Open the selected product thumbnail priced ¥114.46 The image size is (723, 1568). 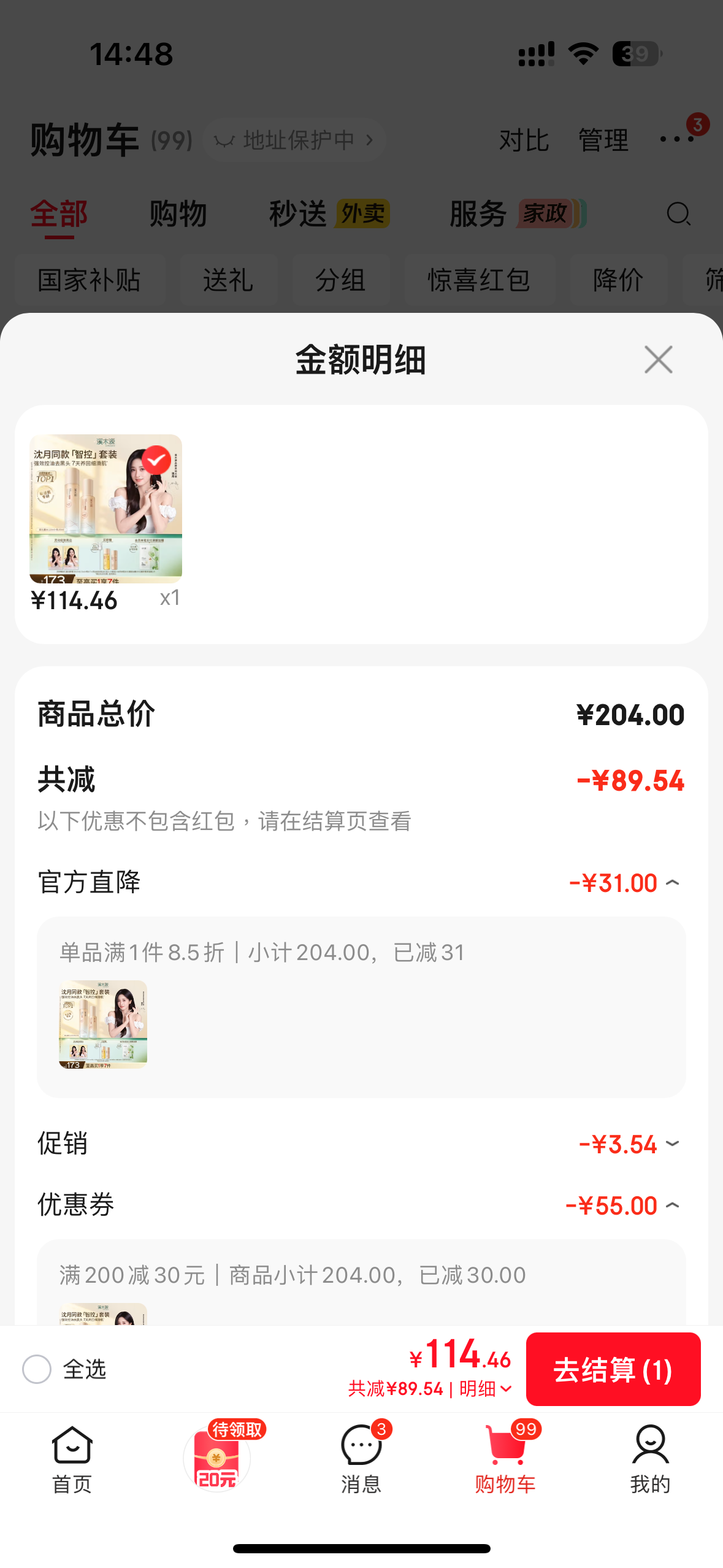click(105, 509)
